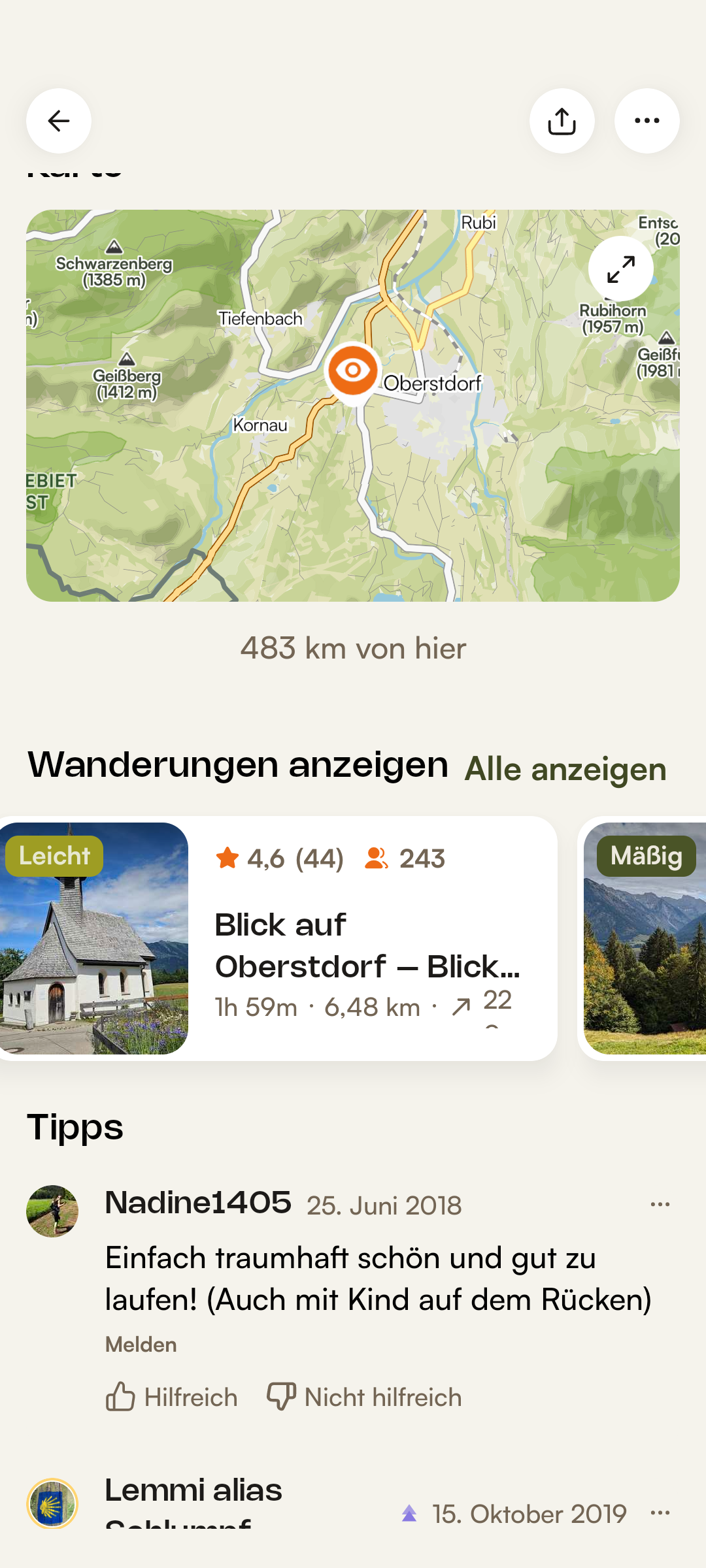Image resolution: width=706 pixels, height=1568 pixels.
Task: Open options for Lemmi alias tip
Action: tap(660, 1512)
